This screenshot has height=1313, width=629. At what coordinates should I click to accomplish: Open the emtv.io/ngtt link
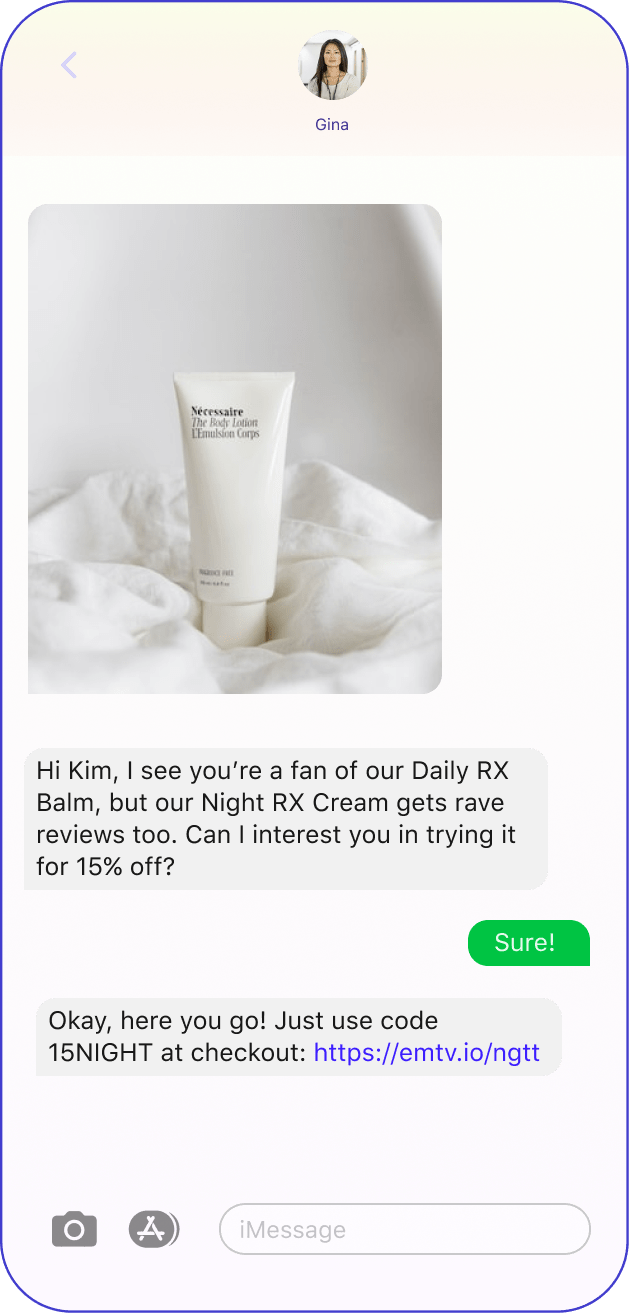(427, 1052)
